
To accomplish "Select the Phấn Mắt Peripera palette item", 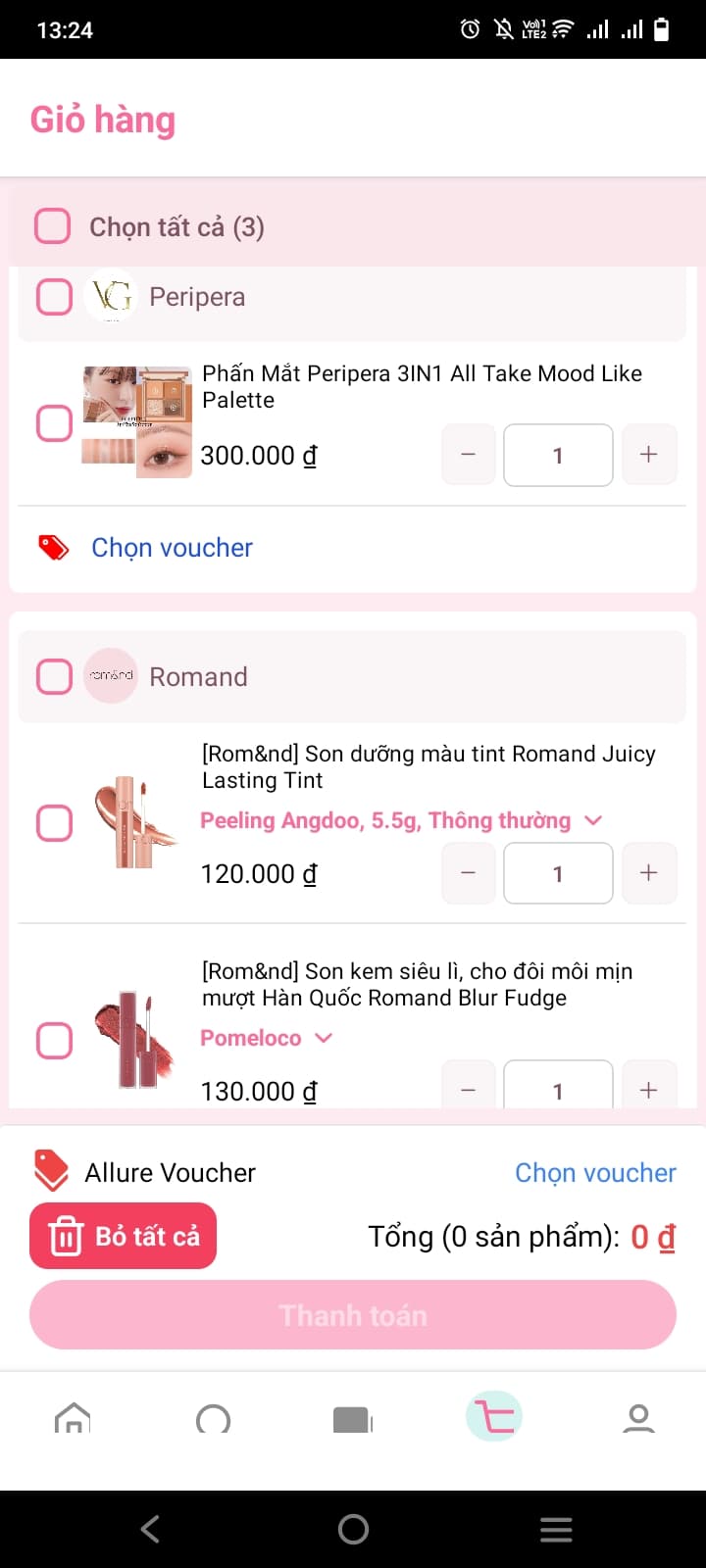I will click(54, 423).
